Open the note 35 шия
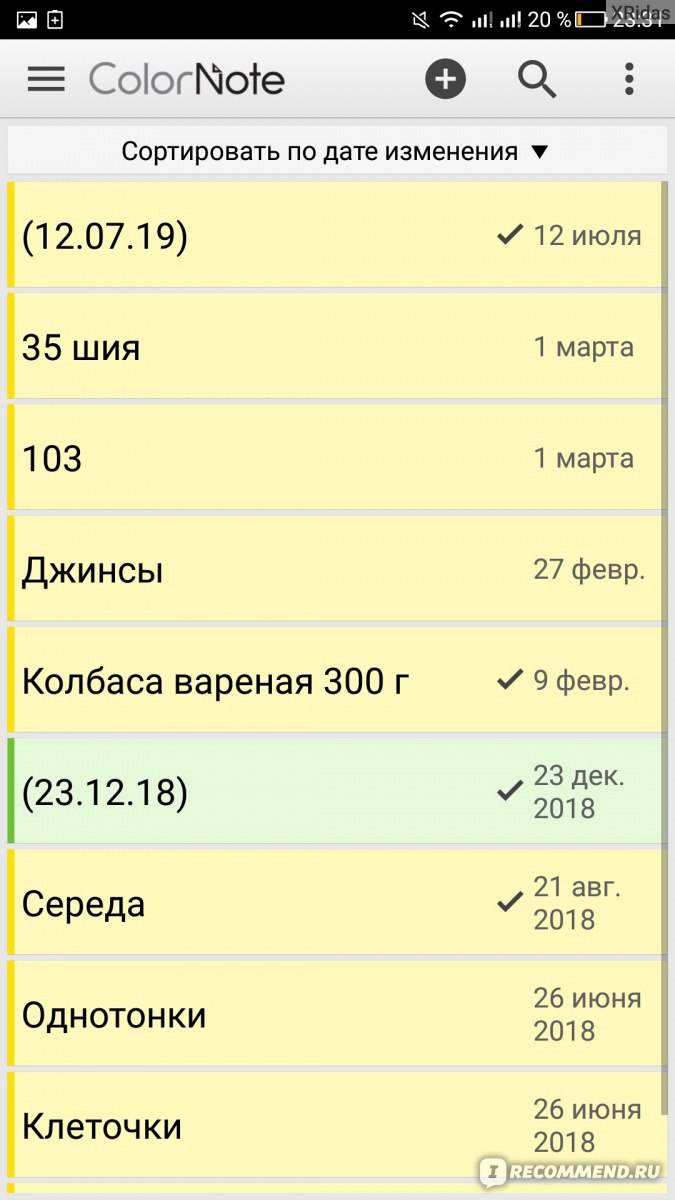Viewport: 675px width, 1200px height. 337,346
